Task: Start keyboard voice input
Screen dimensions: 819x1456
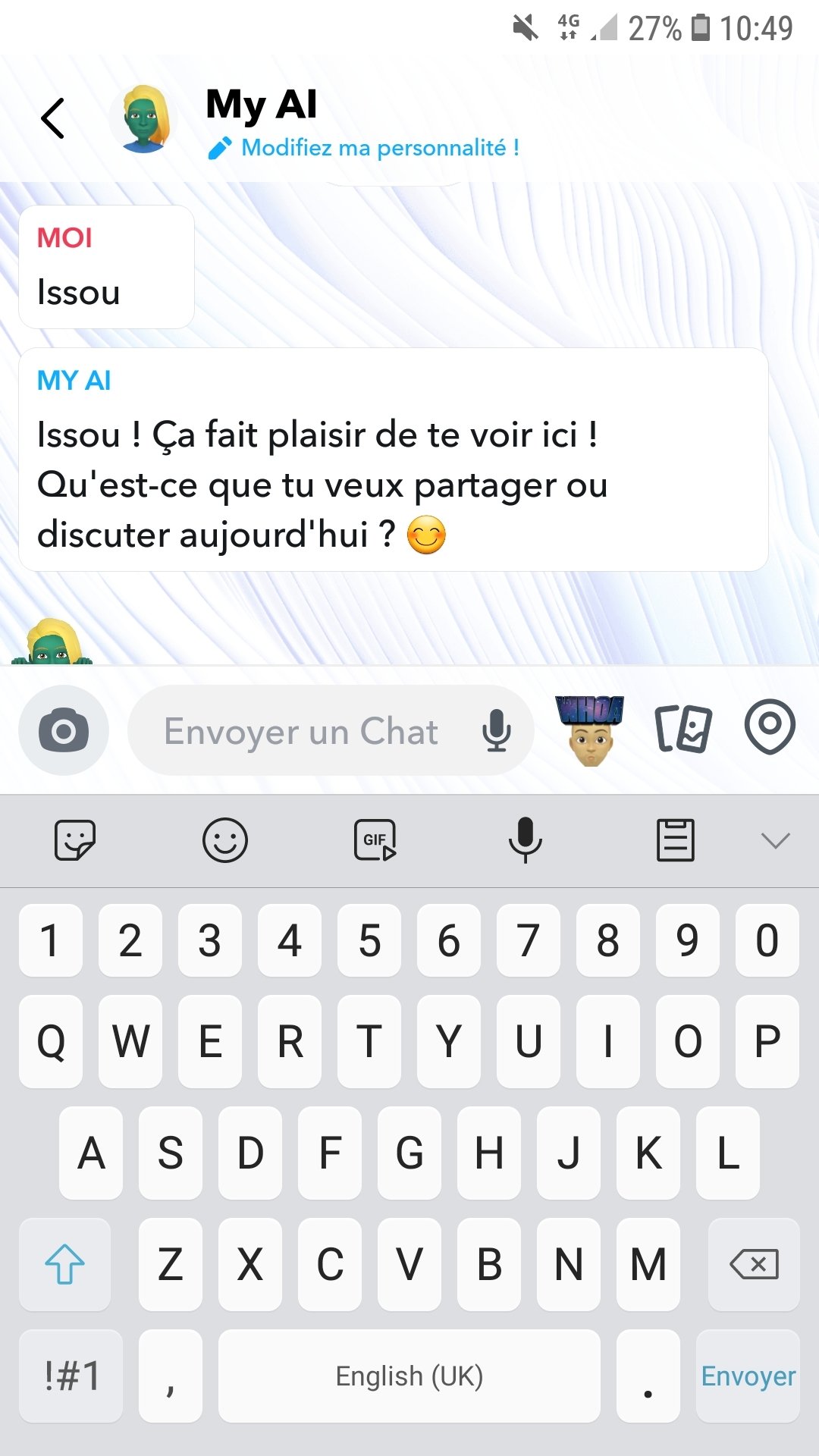Action: click(x=525, y=840)
